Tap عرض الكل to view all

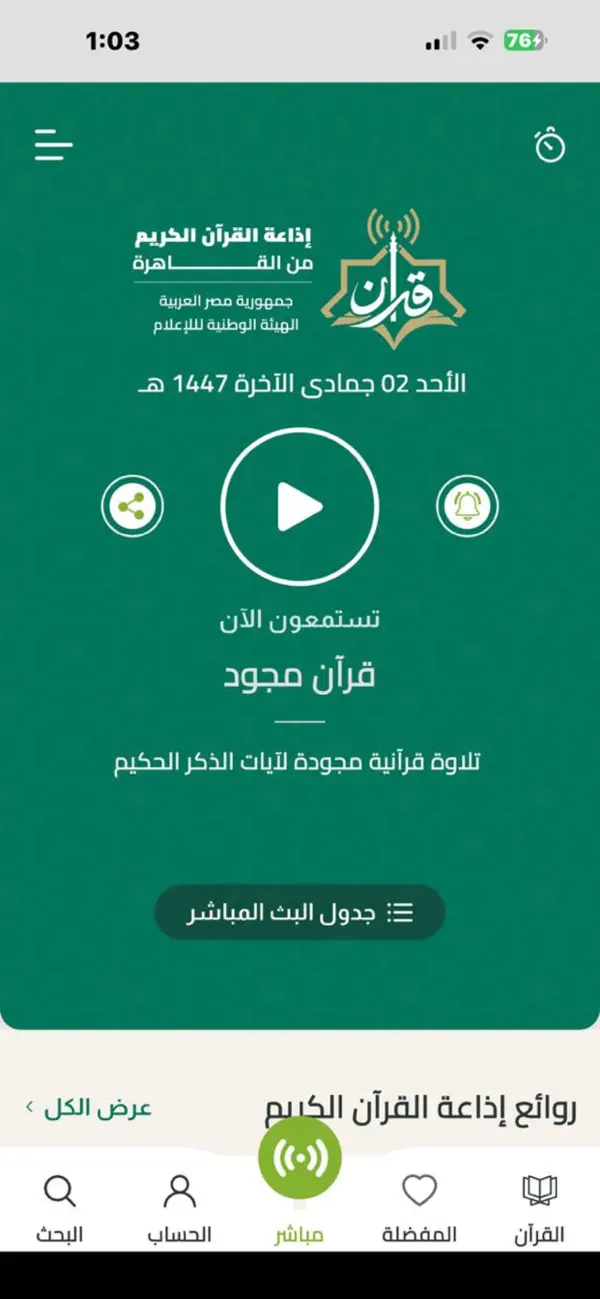(x=88, y=1108)
